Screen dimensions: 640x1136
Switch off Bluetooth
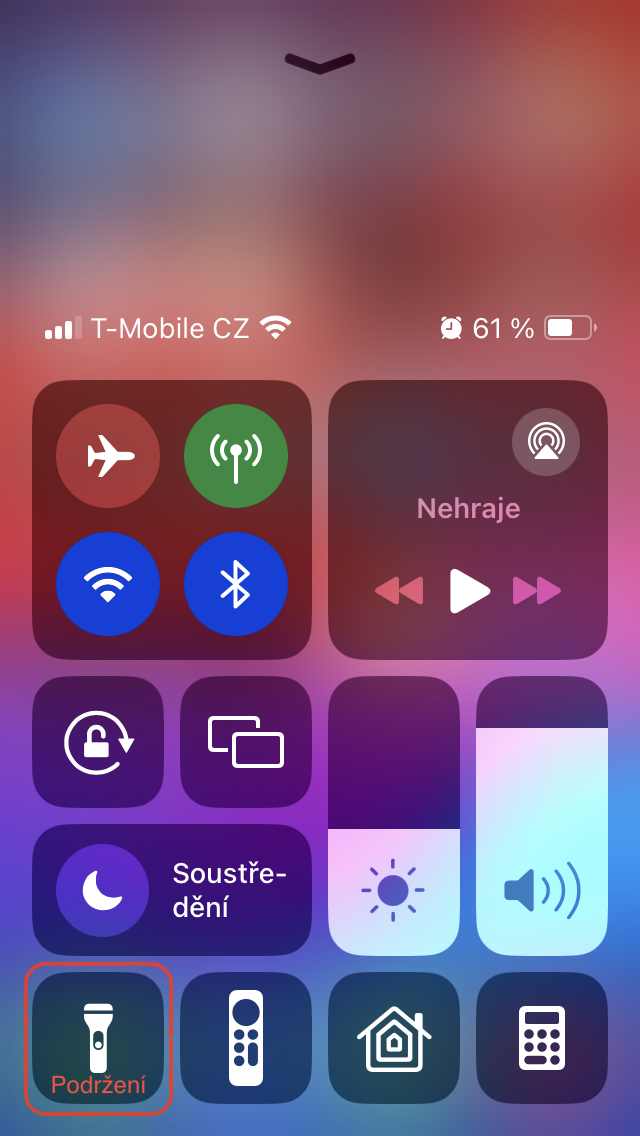tap(236, 584)
